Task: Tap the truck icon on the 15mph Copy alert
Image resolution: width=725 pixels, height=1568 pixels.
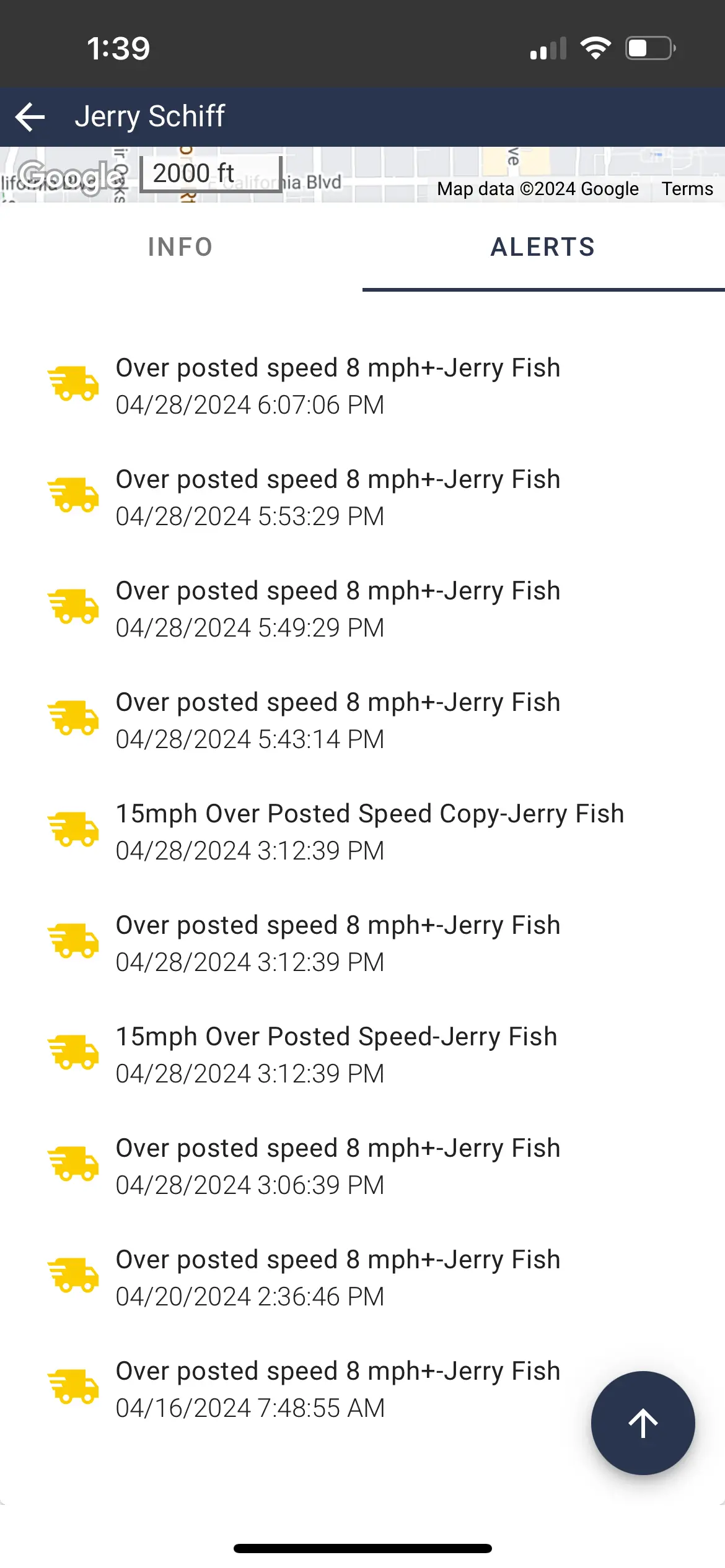Action: (x=74, y=830)
